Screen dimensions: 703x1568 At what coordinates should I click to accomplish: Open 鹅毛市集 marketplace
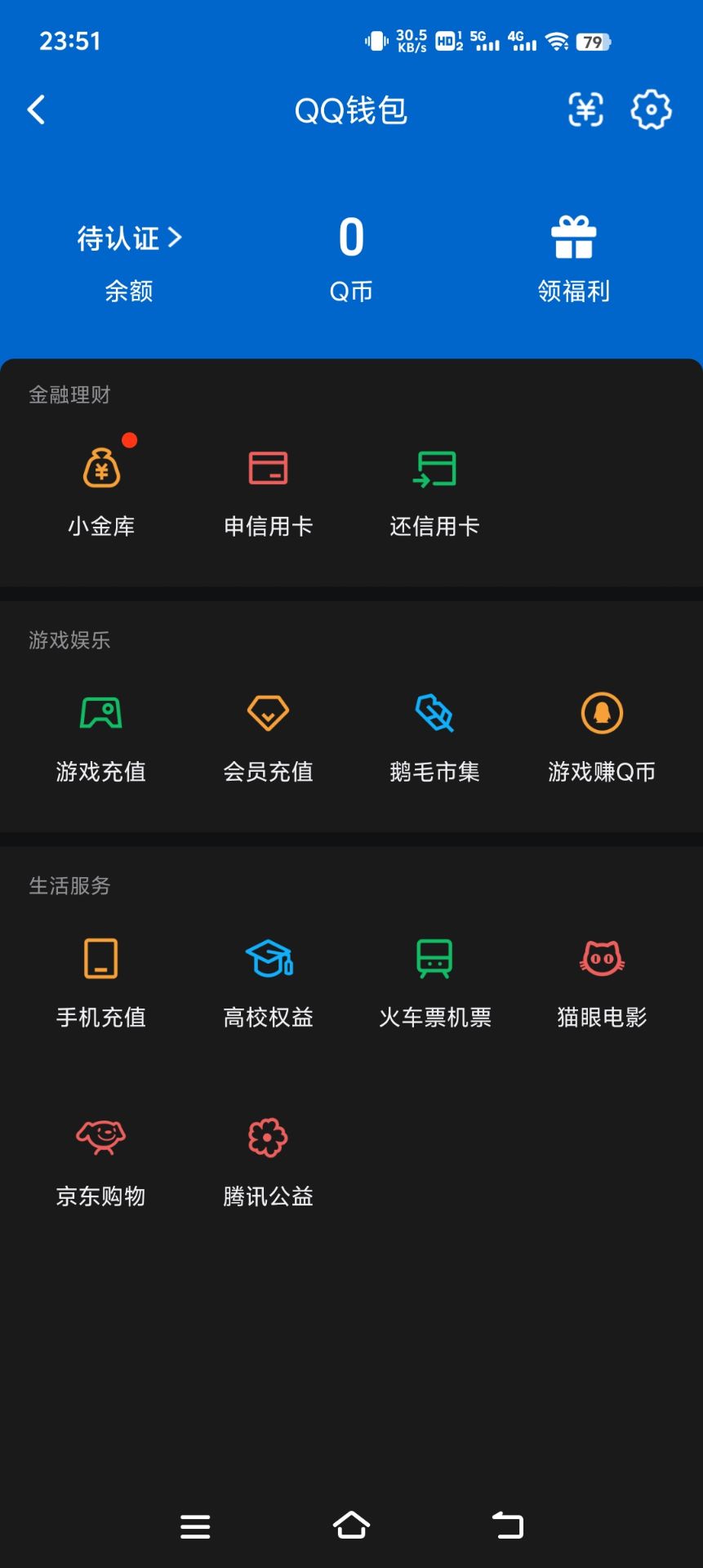click(434, 733)
